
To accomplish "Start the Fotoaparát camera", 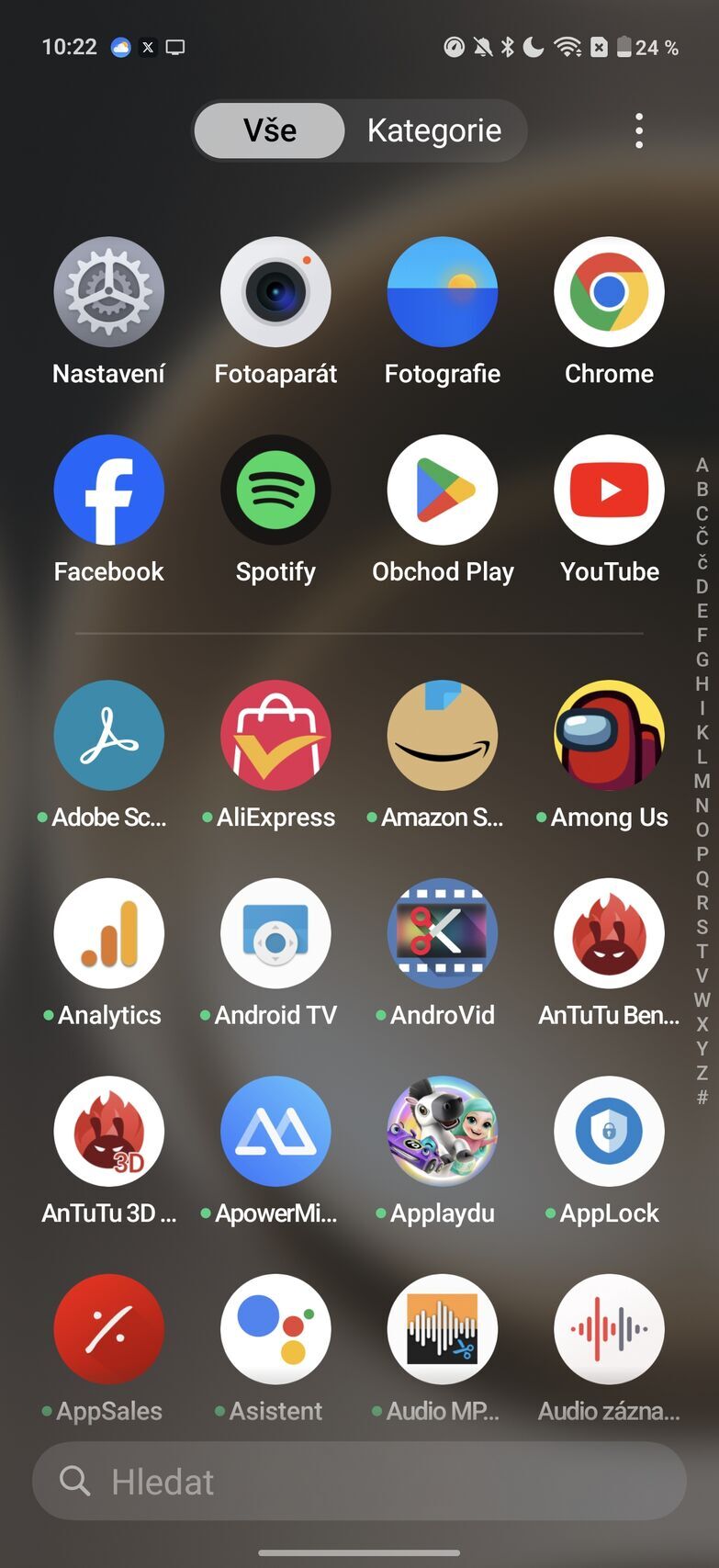I will 275,291.
